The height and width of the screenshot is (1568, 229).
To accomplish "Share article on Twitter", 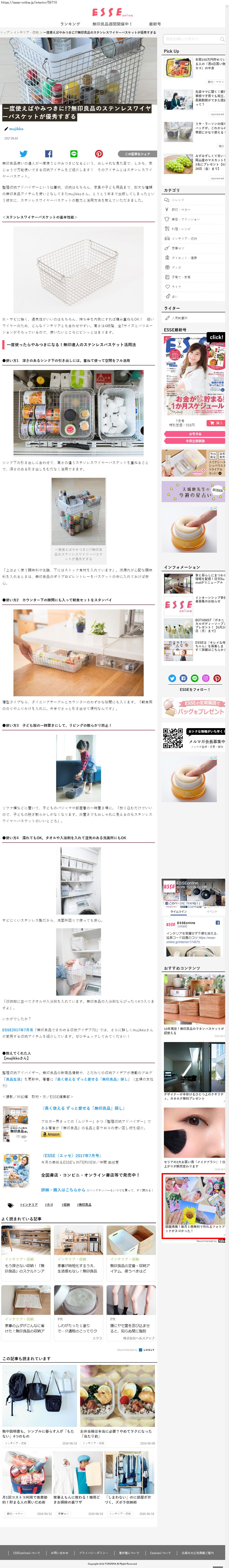I will (23, 153).
